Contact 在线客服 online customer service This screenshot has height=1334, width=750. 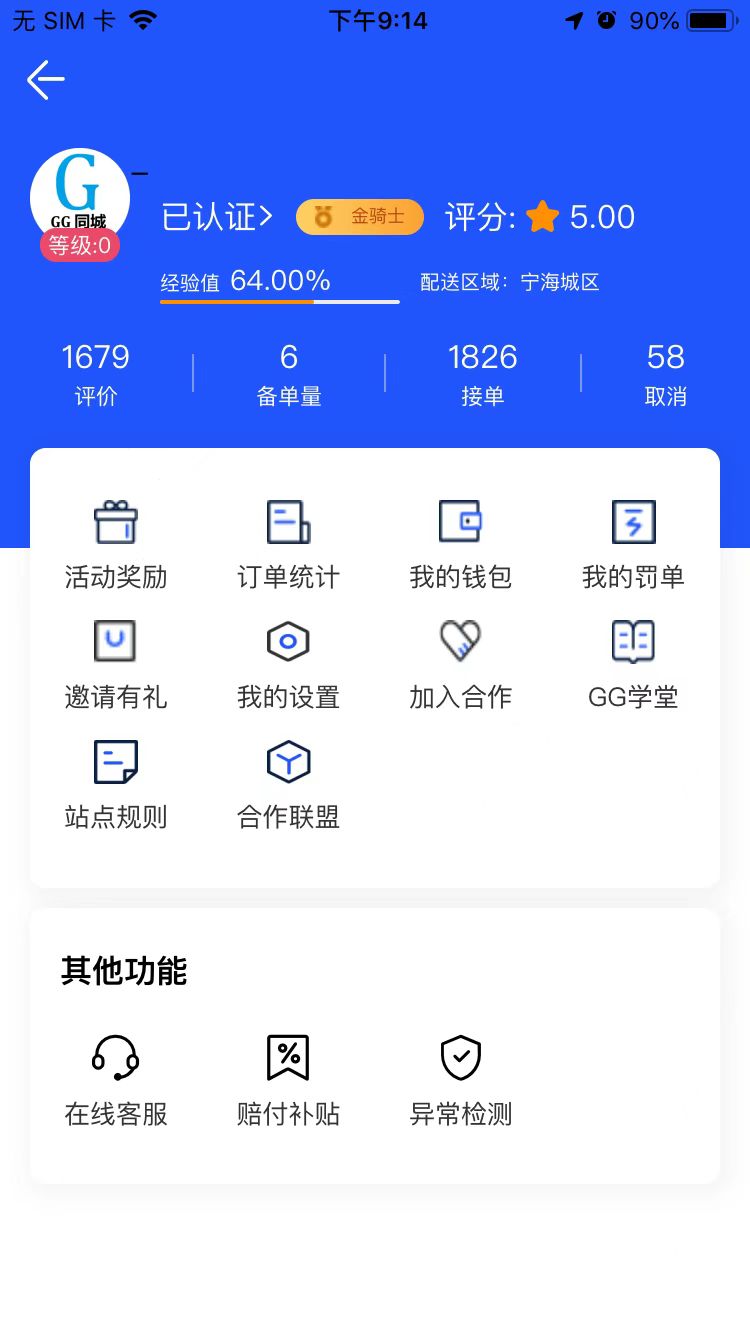[x=115, y=1075]
